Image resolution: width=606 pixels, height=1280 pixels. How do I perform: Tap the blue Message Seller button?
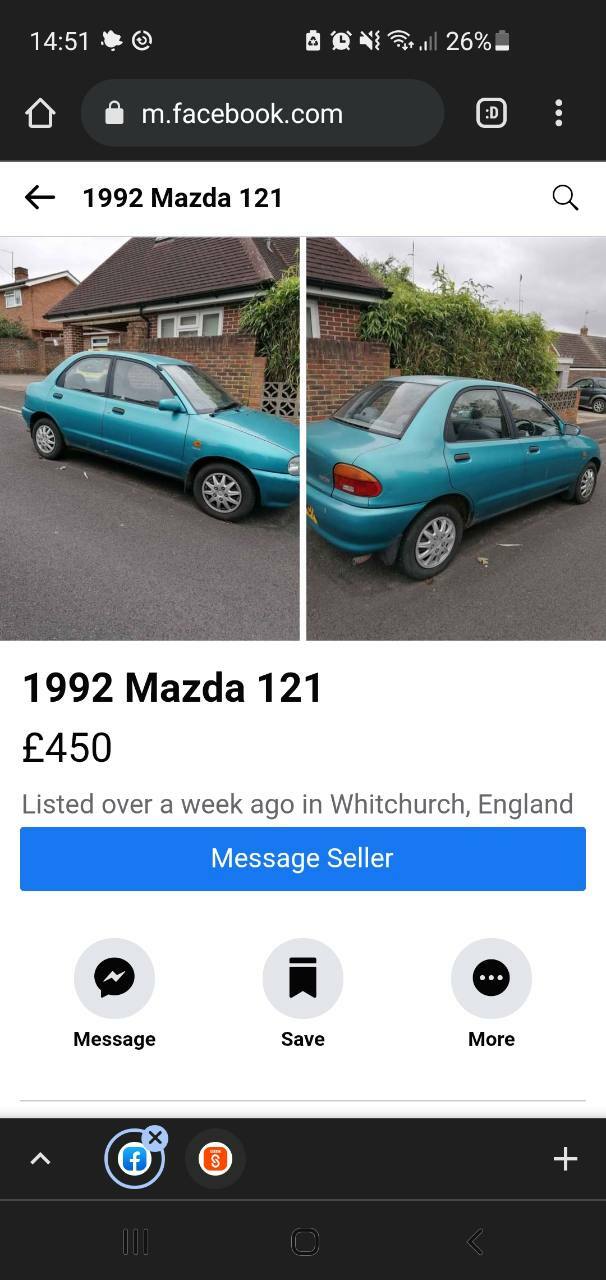[303, 858]
